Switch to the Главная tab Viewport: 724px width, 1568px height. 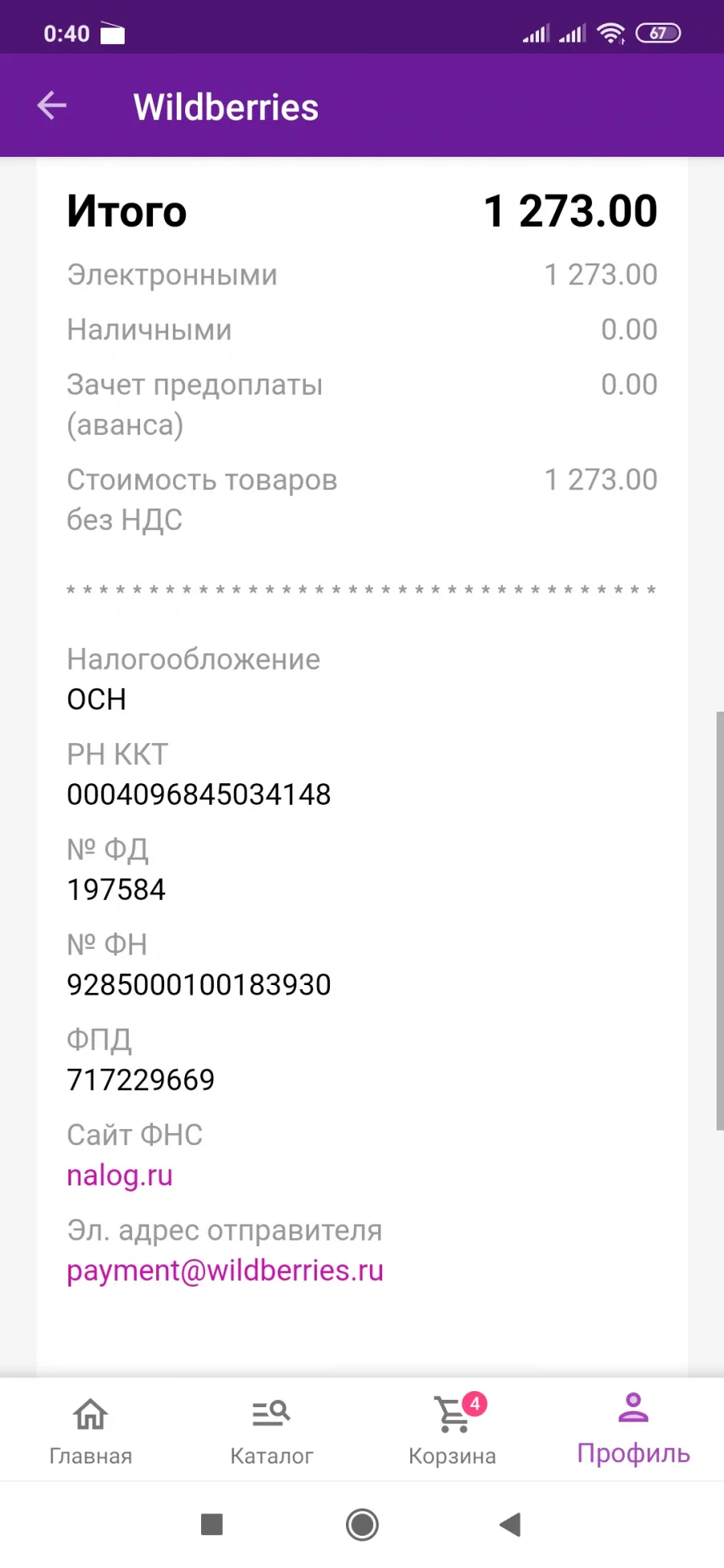(x=91, y=1430)
